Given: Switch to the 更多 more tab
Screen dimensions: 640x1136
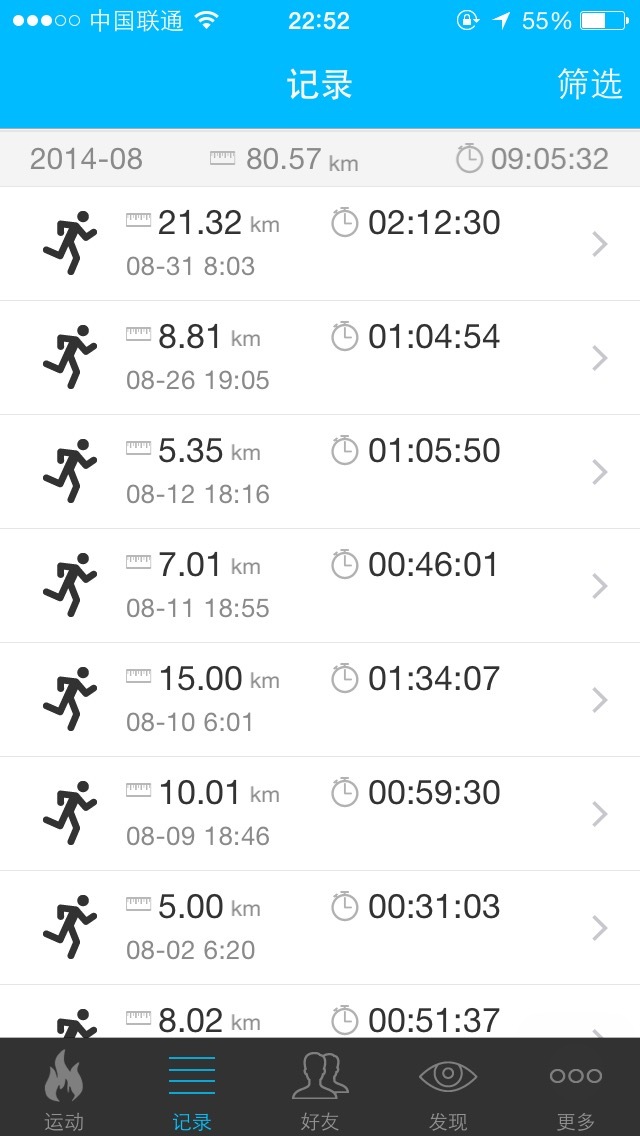Looking at the screenshot, I should click(575, 1088).
